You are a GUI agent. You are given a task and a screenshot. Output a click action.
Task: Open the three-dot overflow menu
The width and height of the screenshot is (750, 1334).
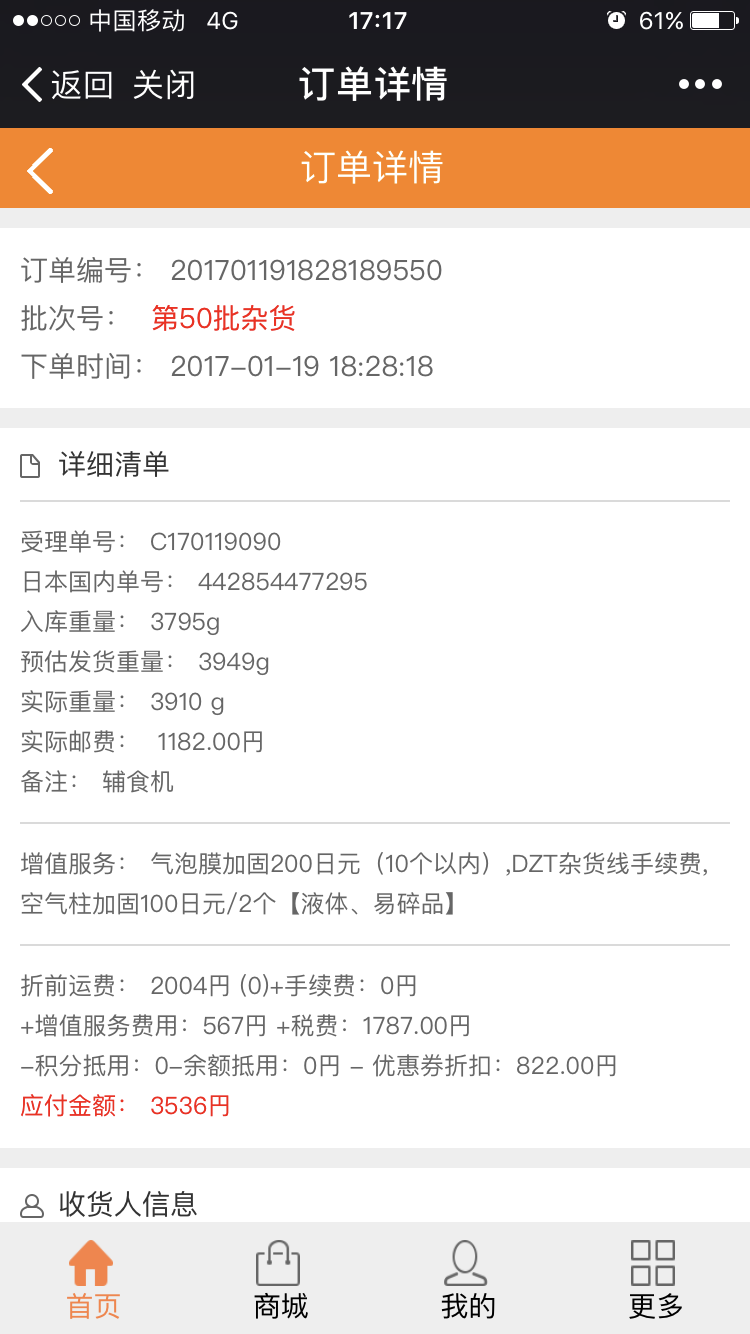coord(700,85)
